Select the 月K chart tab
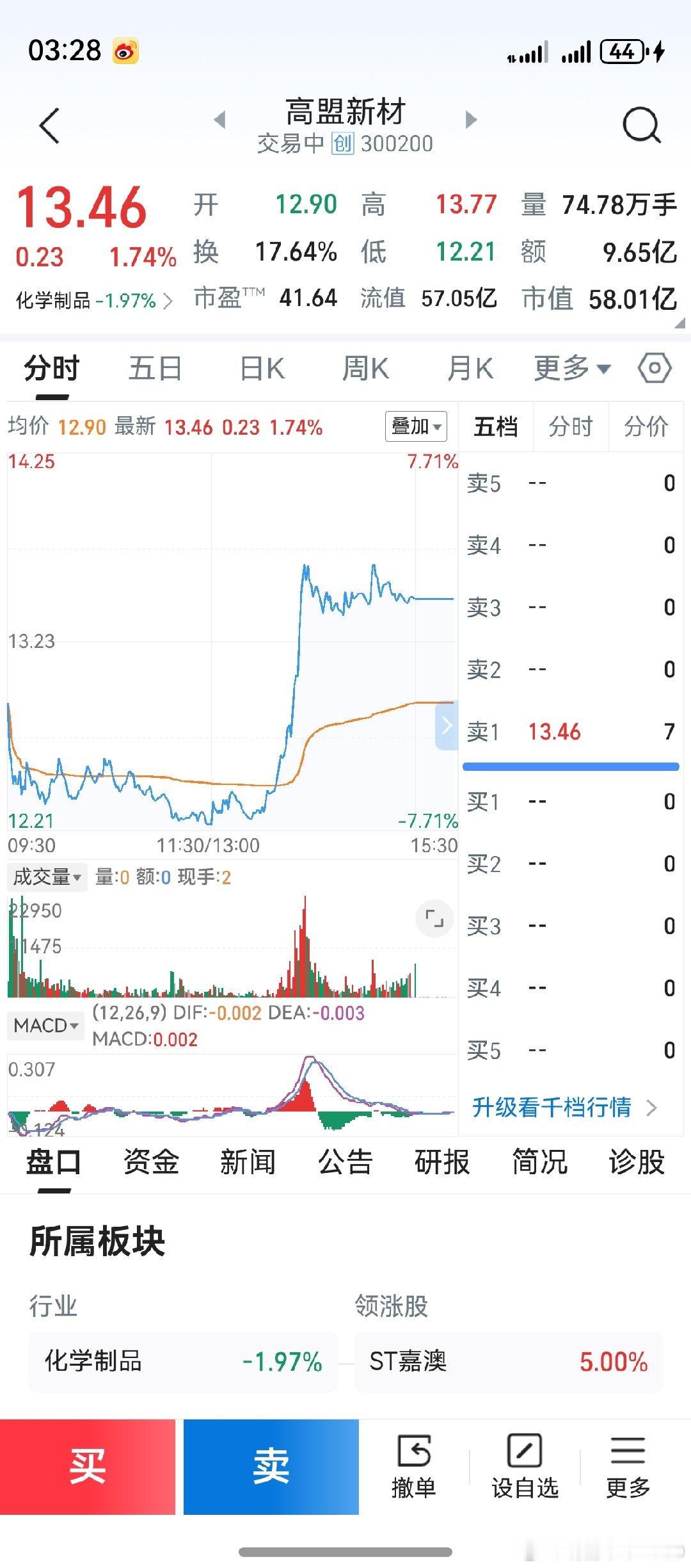Screen dimensions: 691x1568 click(470, 369)
